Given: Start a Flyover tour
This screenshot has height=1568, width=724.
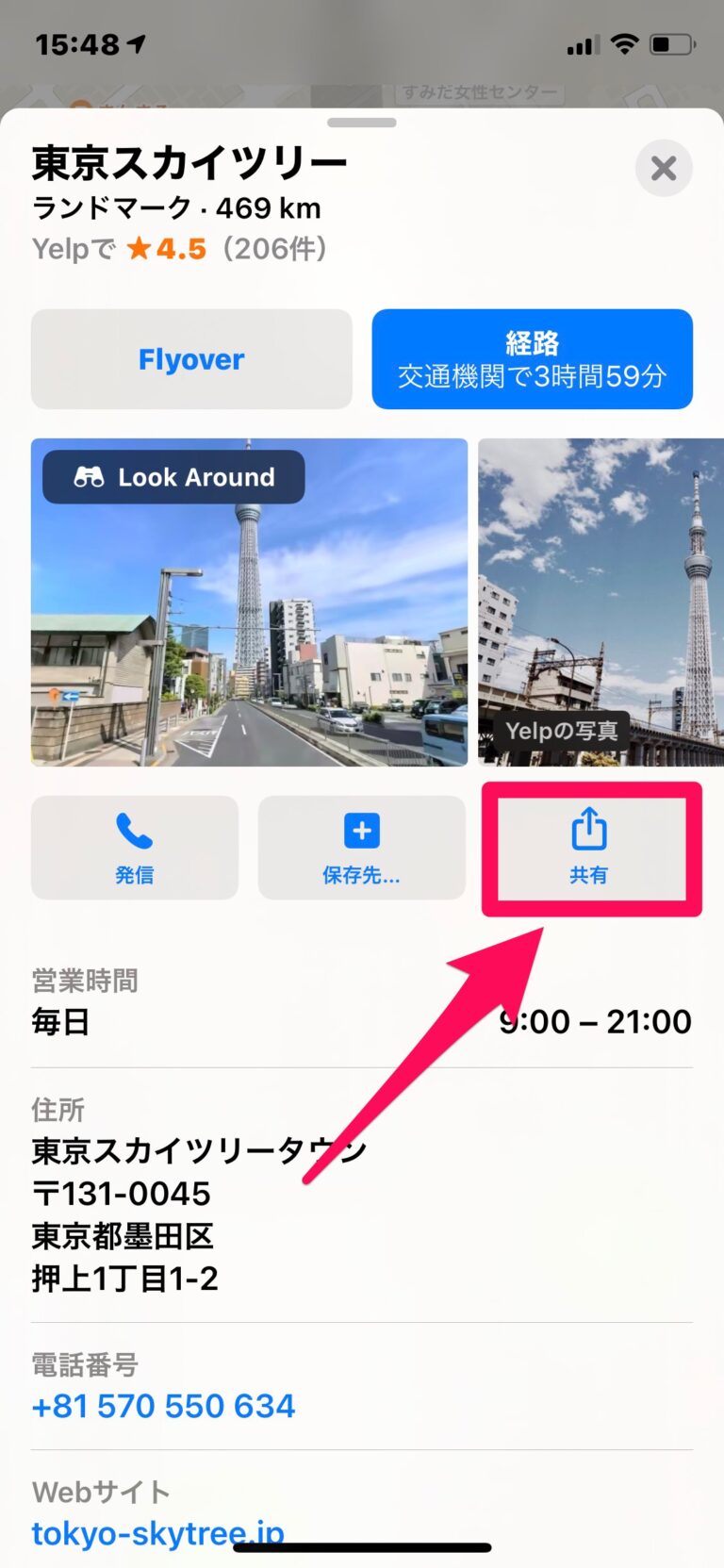Looking at the screenshot, I should pos(191,358).
